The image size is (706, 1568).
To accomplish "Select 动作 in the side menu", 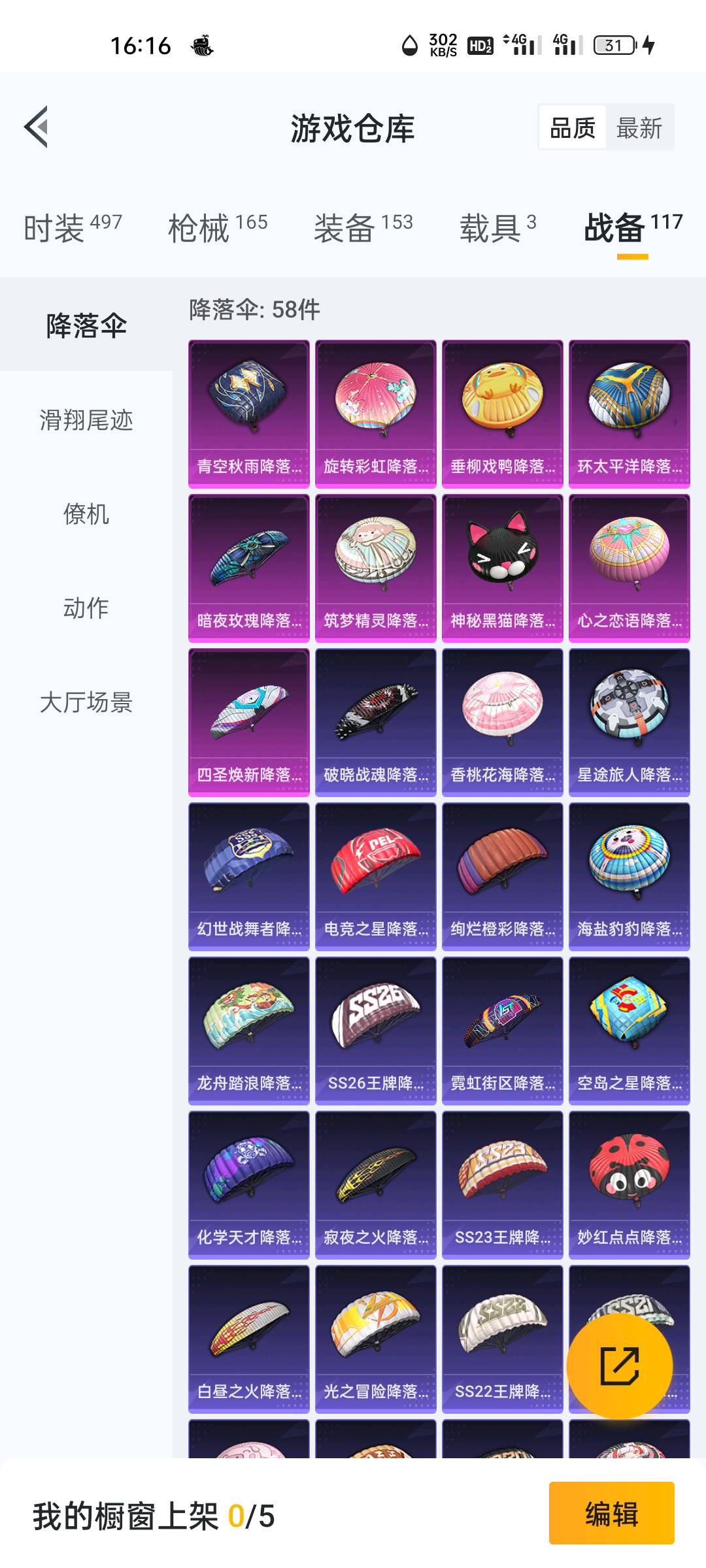I will [86, 608].
